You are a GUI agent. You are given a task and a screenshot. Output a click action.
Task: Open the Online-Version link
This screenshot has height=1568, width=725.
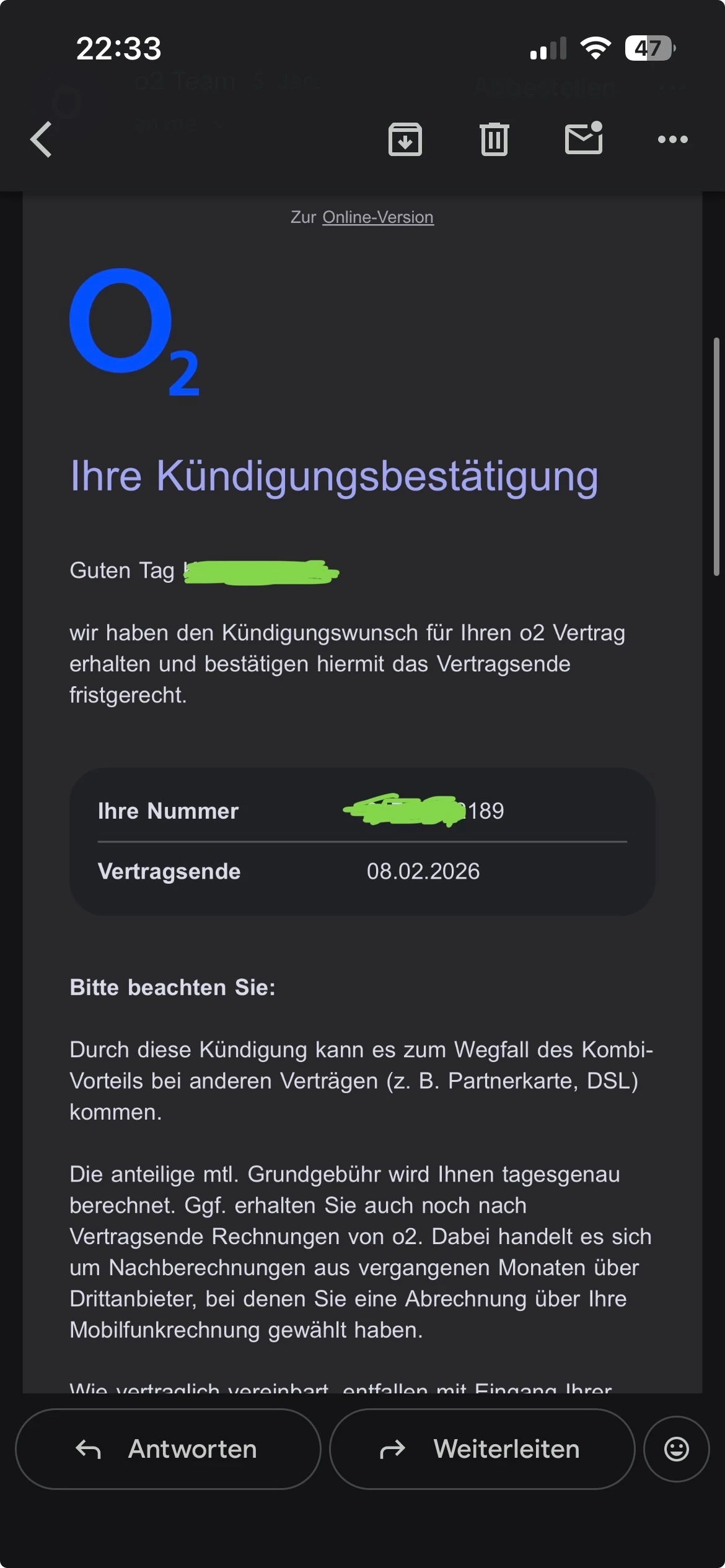(377, 217)
